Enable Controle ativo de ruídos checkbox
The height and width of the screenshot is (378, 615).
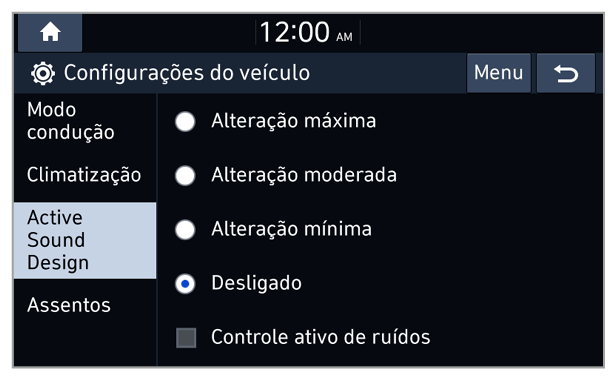186,338
